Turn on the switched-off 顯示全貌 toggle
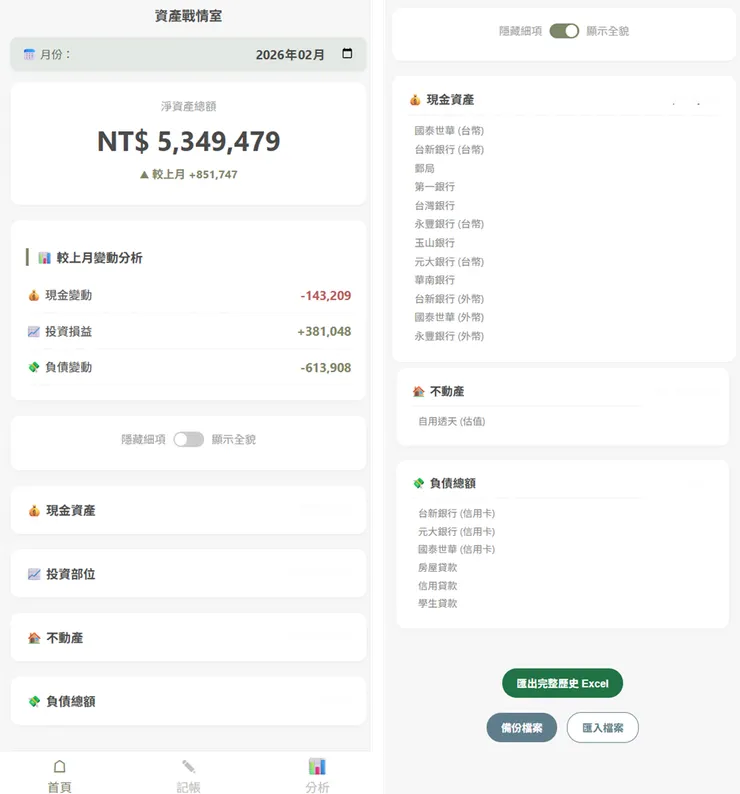This screenshot has width=740, height=794. [188, 439]
